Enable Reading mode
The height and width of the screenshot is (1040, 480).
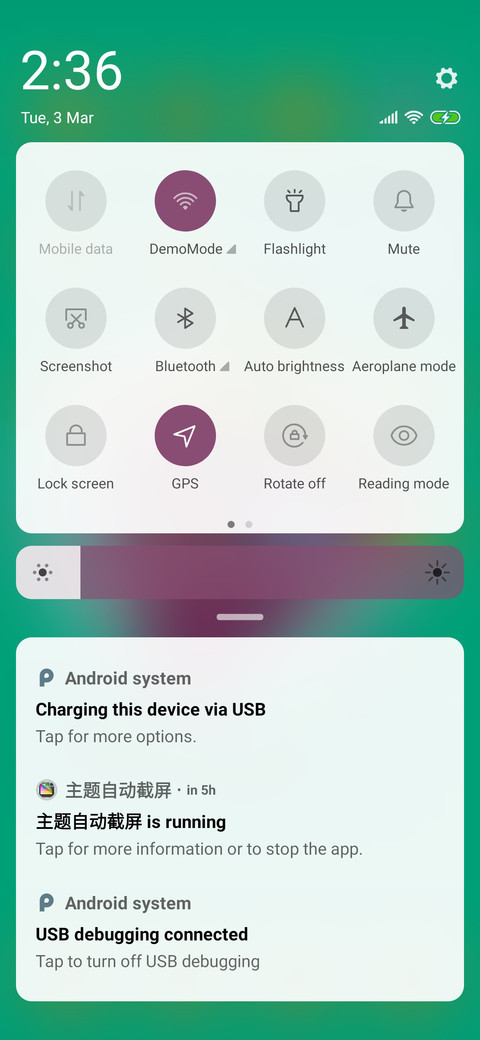coord(404,435)
